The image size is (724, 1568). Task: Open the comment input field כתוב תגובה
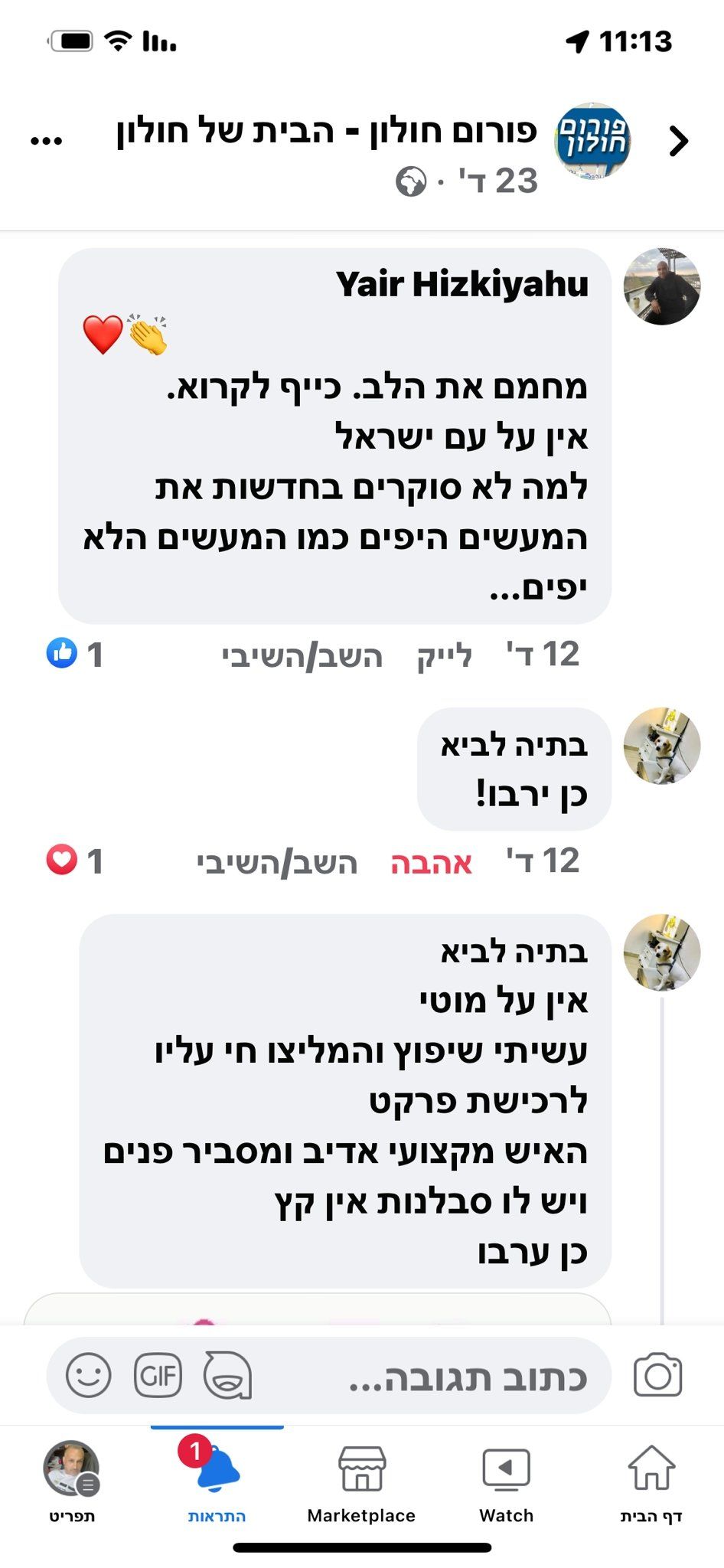[x=467, y=1377]
